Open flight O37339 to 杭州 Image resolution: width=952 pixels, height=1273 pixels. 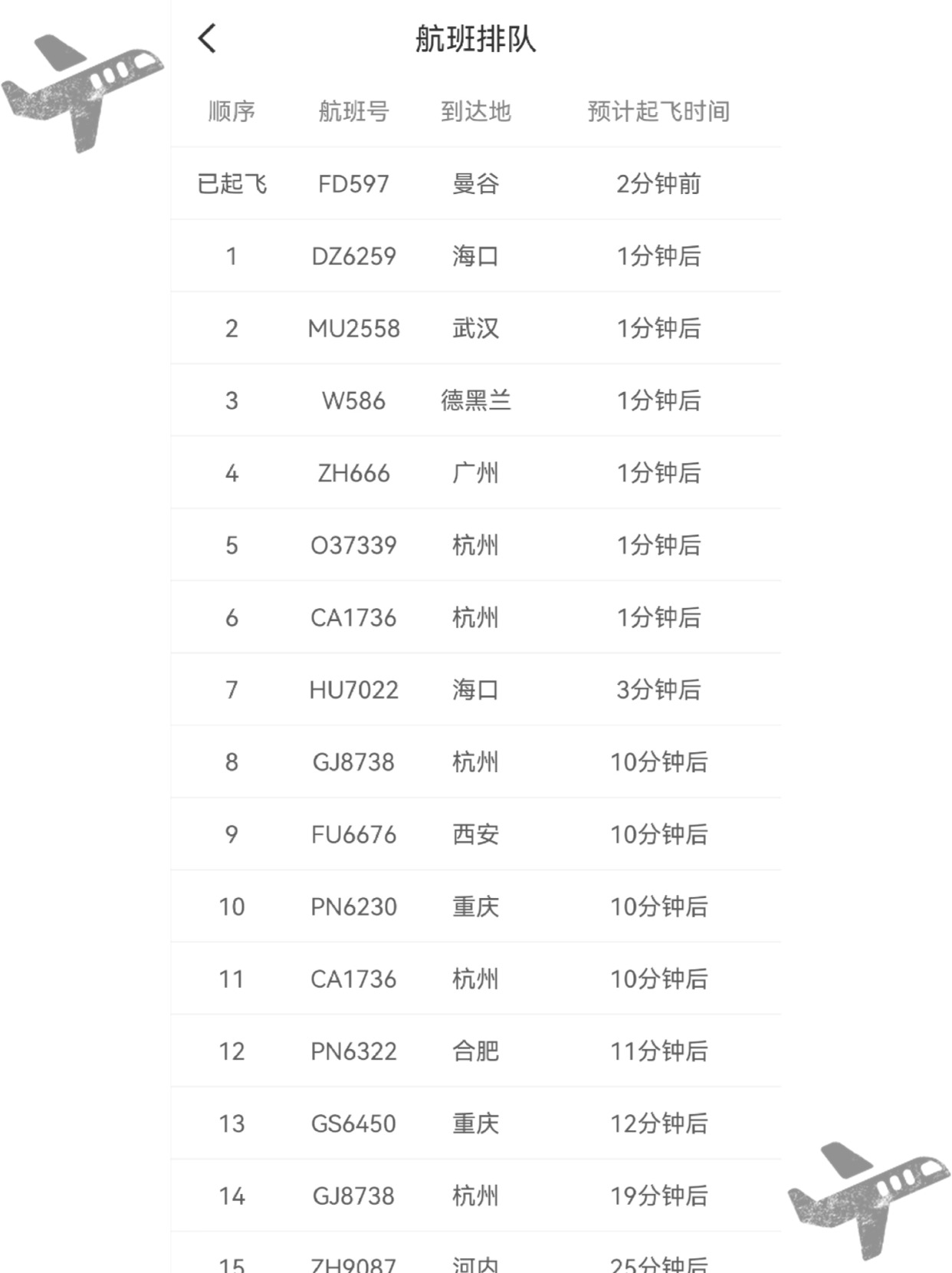475,545
